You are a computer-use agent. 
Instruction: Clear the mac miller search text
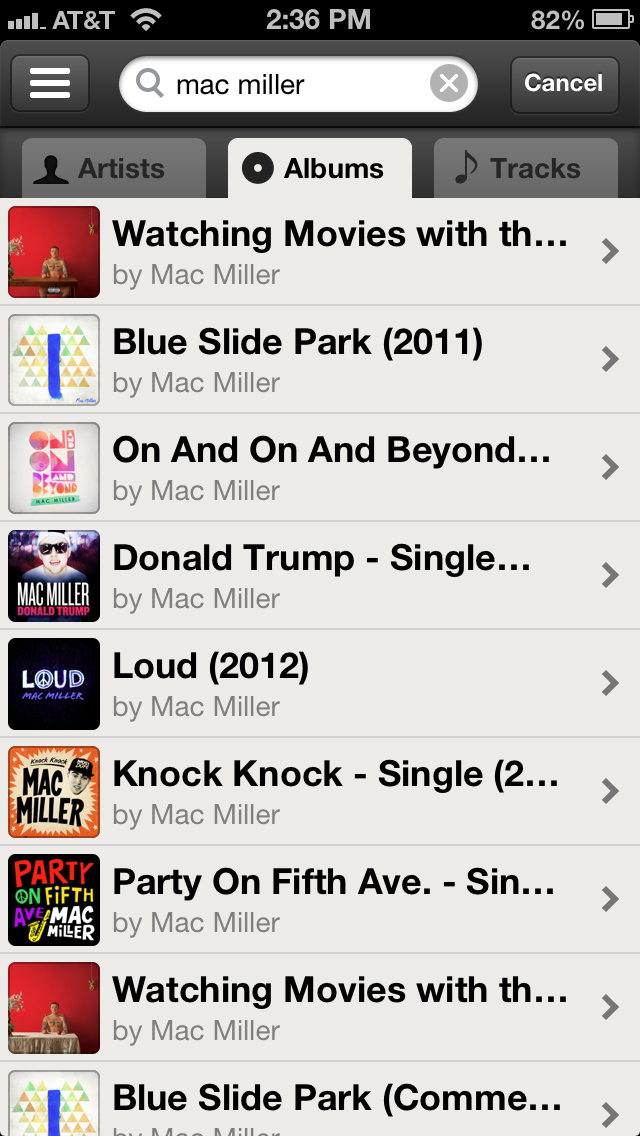(449, 84)
